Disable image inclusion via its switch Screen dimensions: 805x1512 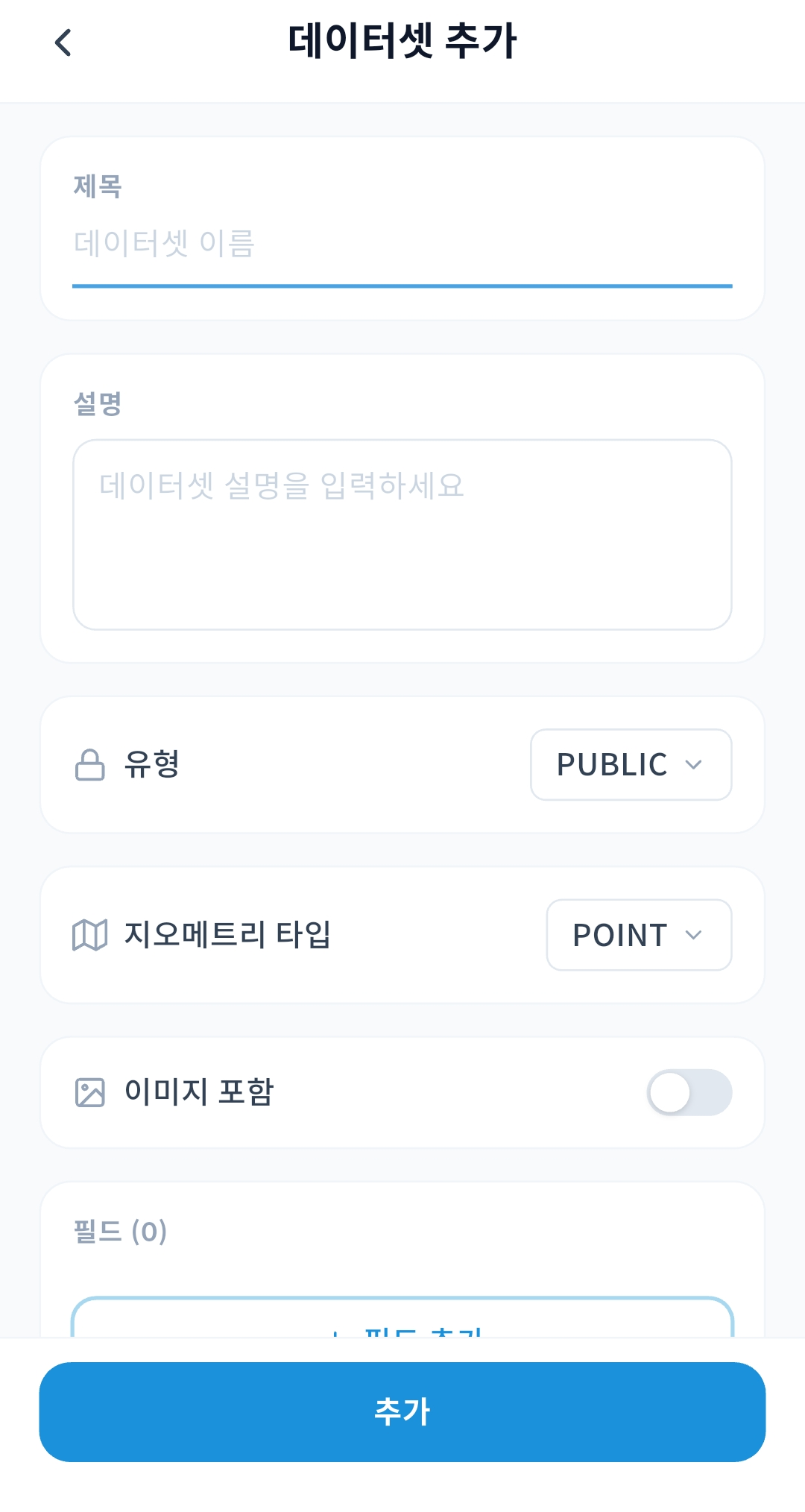tap(689, 1092)
